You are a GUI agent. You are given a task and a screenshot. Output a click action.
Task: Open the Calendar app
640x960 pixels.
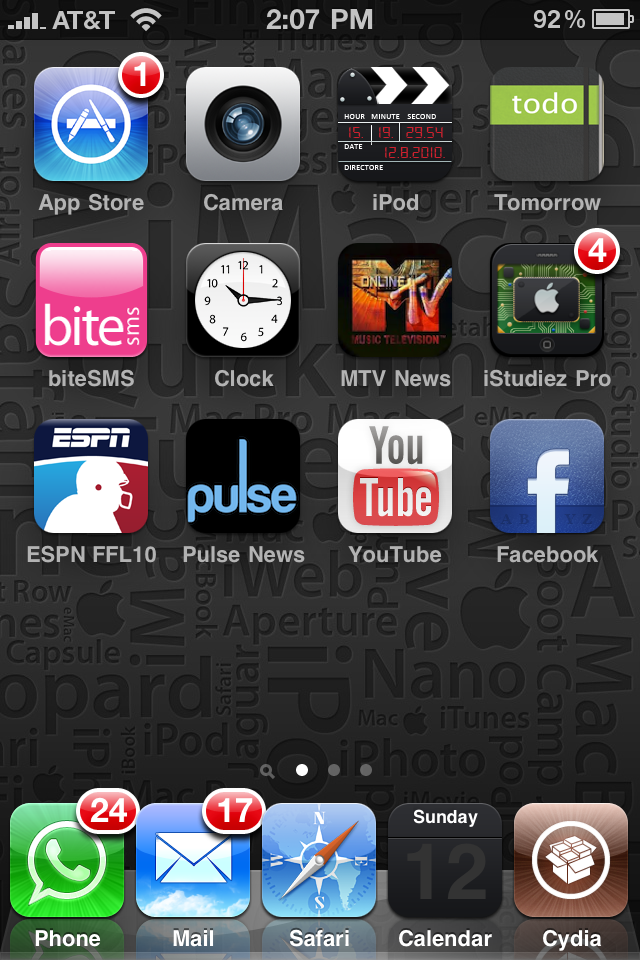[x=445, y=860]
